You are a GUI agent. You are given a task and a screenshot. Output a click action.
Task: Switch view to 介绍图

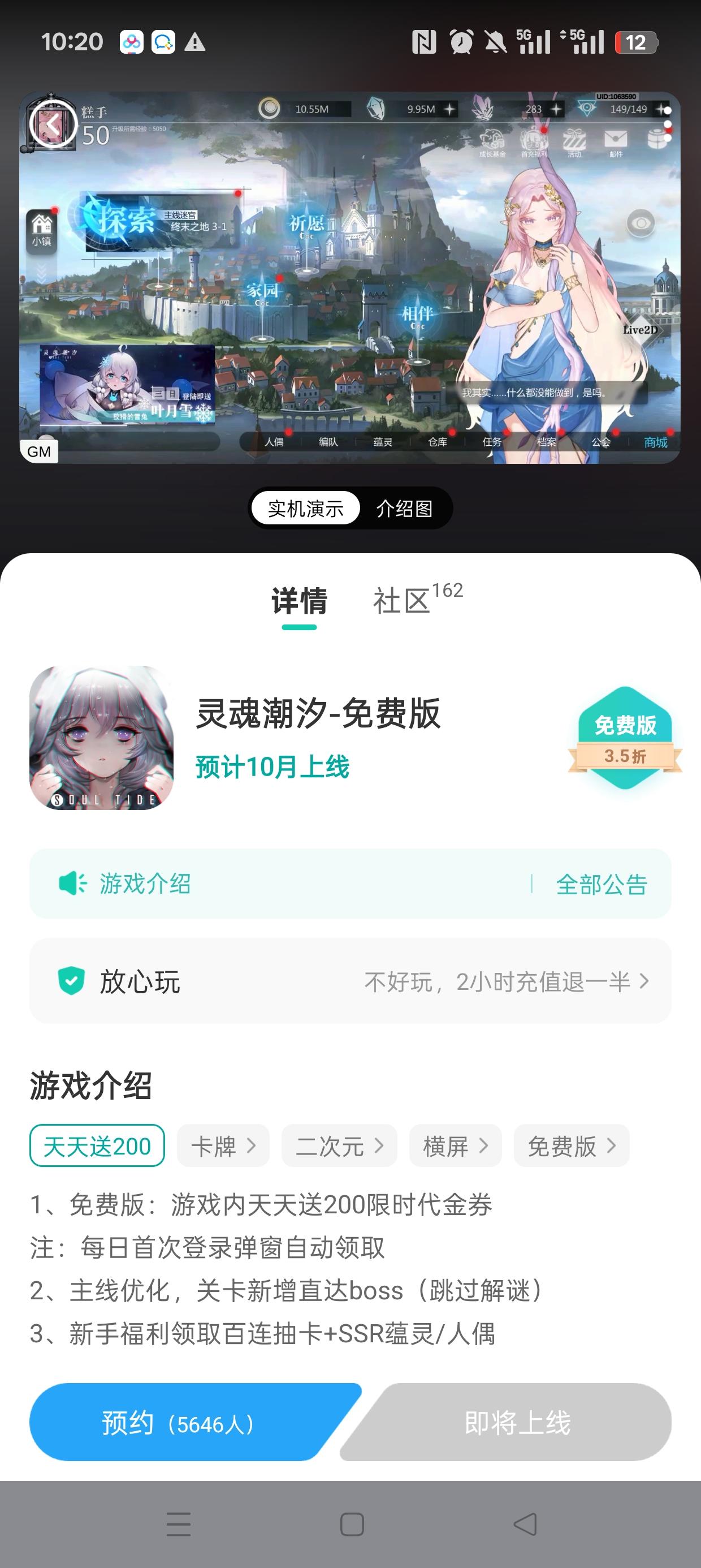[406, 509]
